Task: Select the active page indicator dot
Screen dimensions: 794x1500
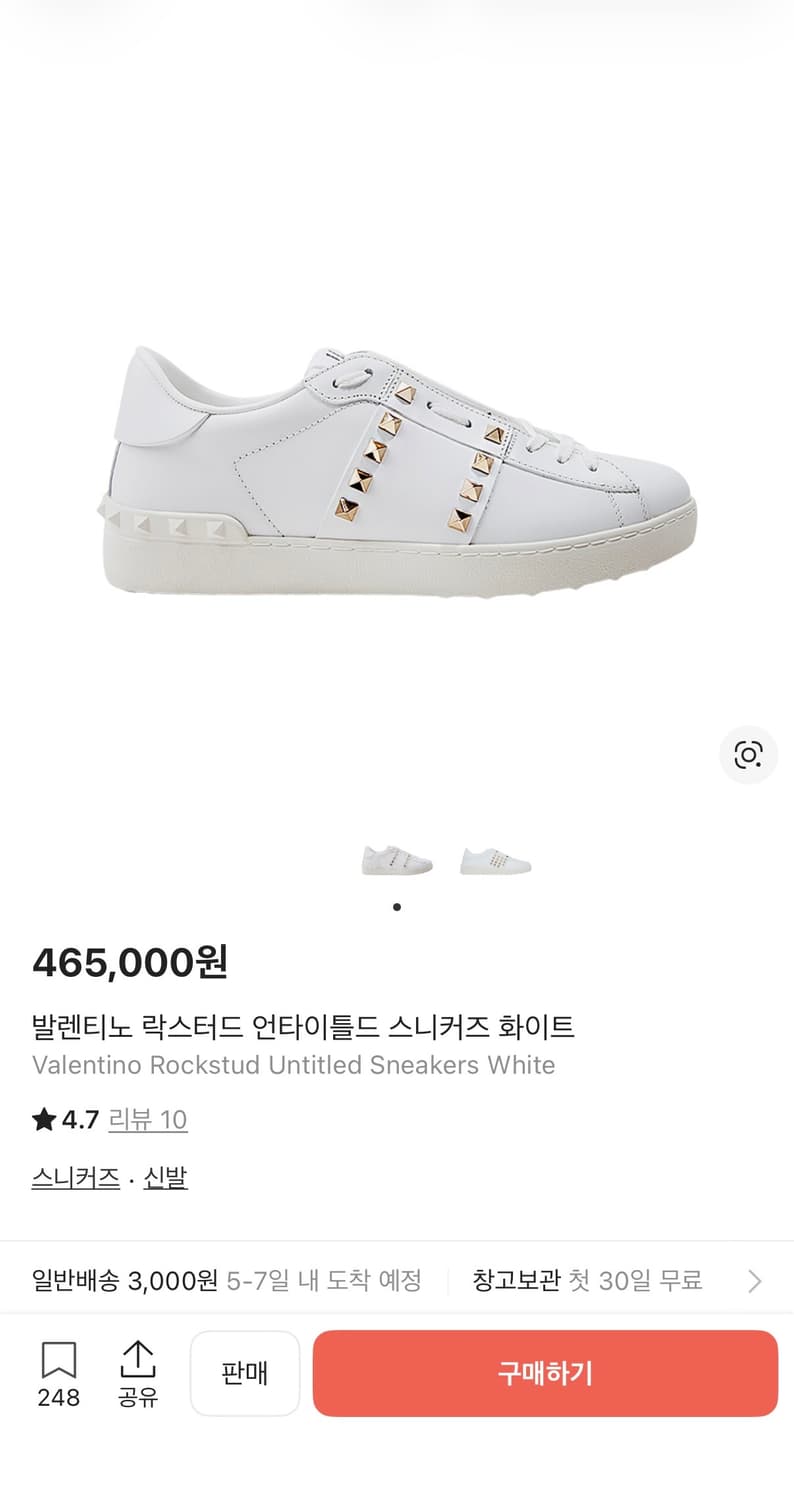Action: [397, 907]
